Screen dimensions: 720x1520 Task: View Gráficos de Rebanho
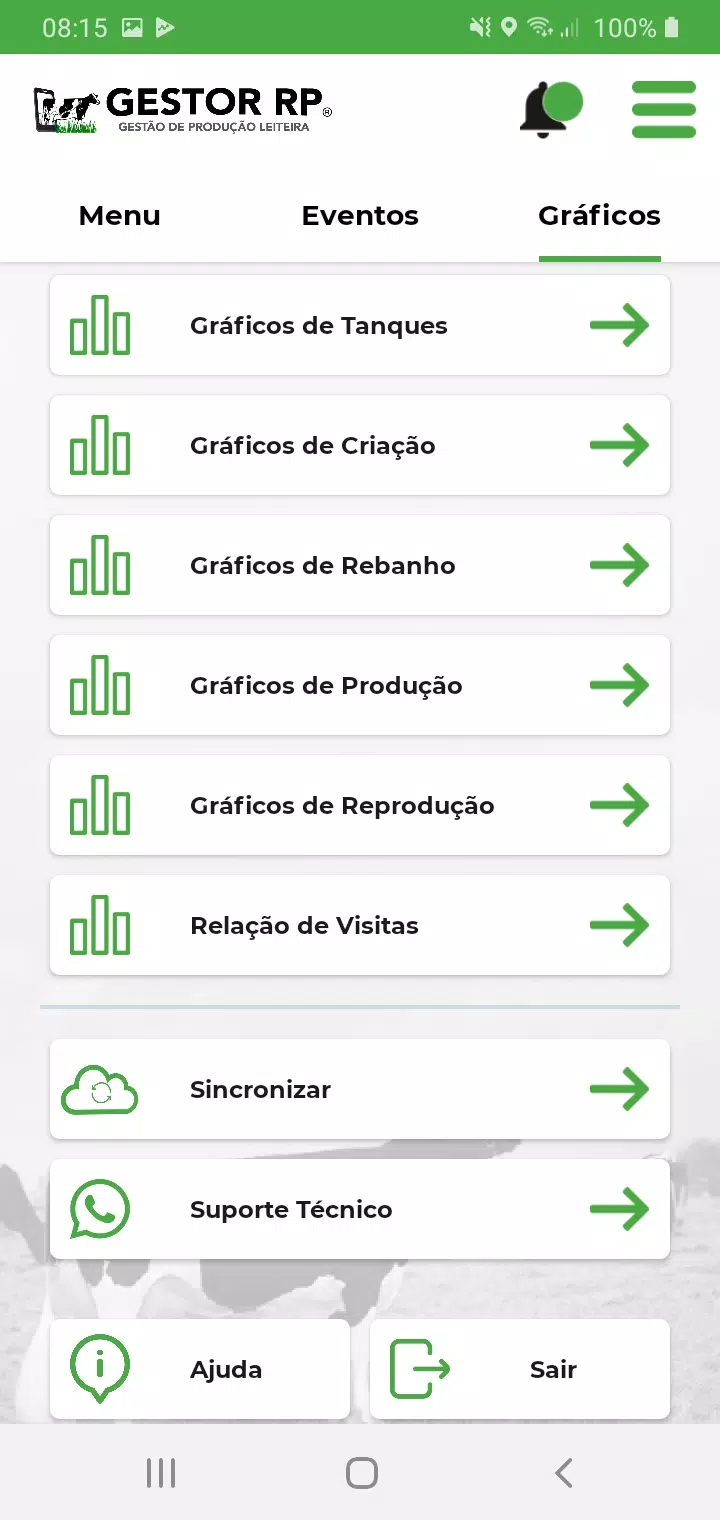[360, 566]
